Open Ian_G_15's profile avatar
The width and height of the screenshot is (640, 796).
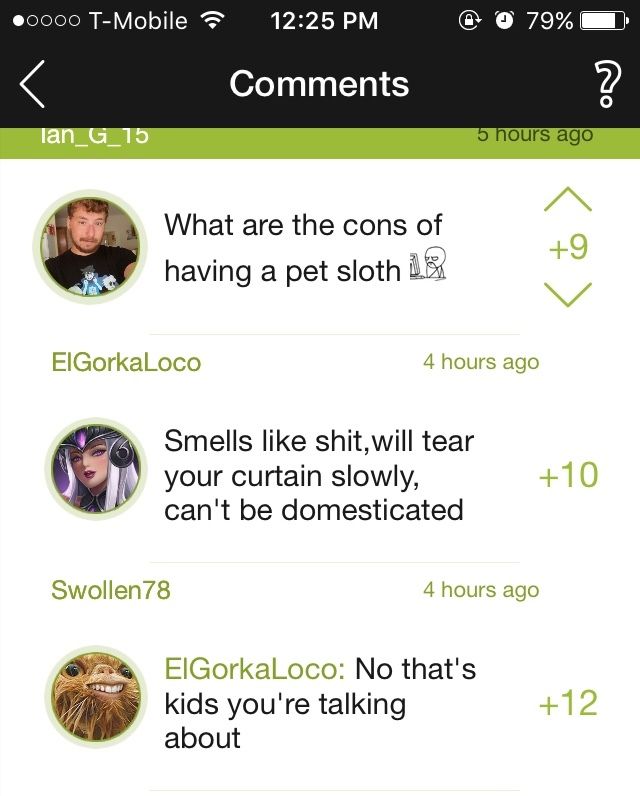click(x=83, y=243)
